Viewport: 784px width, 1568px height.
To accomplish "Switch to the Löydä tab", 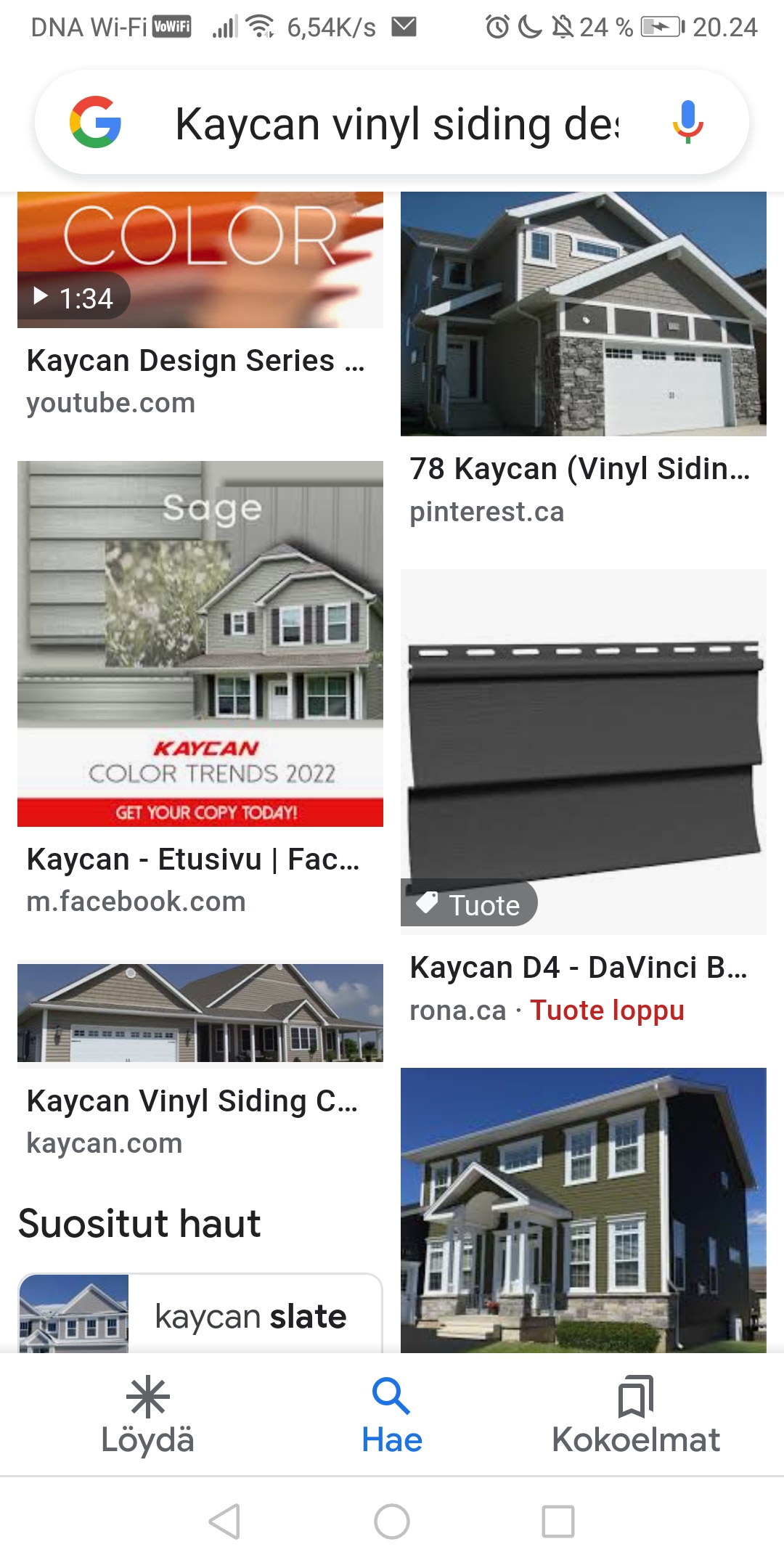I will click(x=148, y=1416).
